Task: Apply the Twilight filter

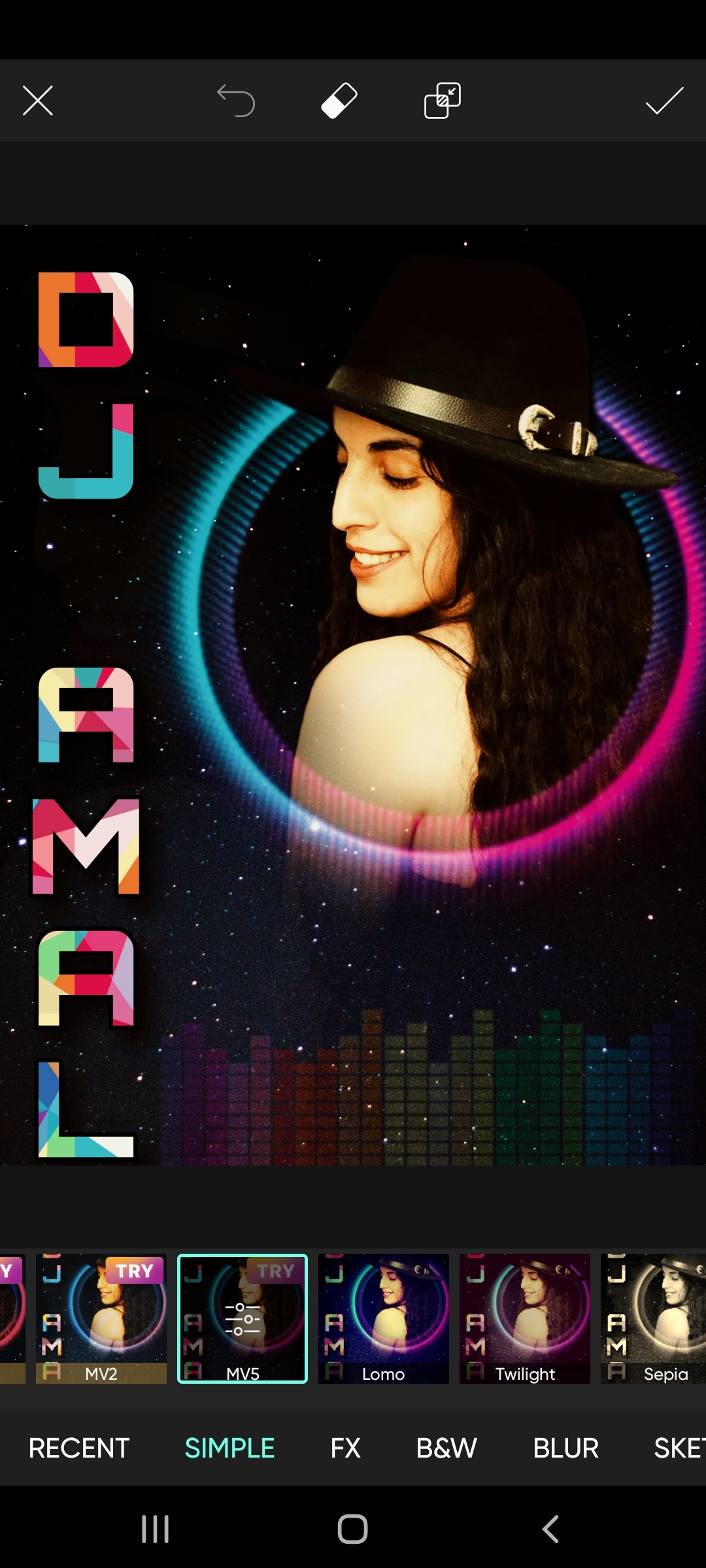Action: (x=525, y=1318)
